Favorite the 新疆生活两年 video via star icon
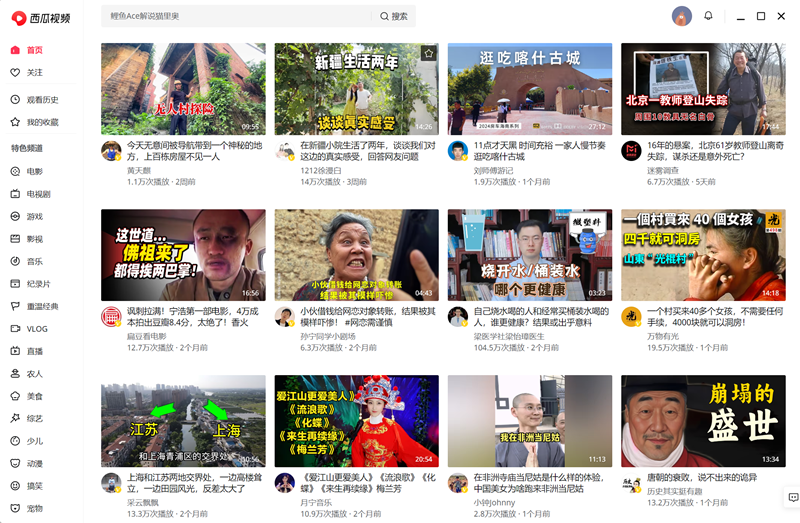This screenshot has height=523, width=800. (428, 53)
